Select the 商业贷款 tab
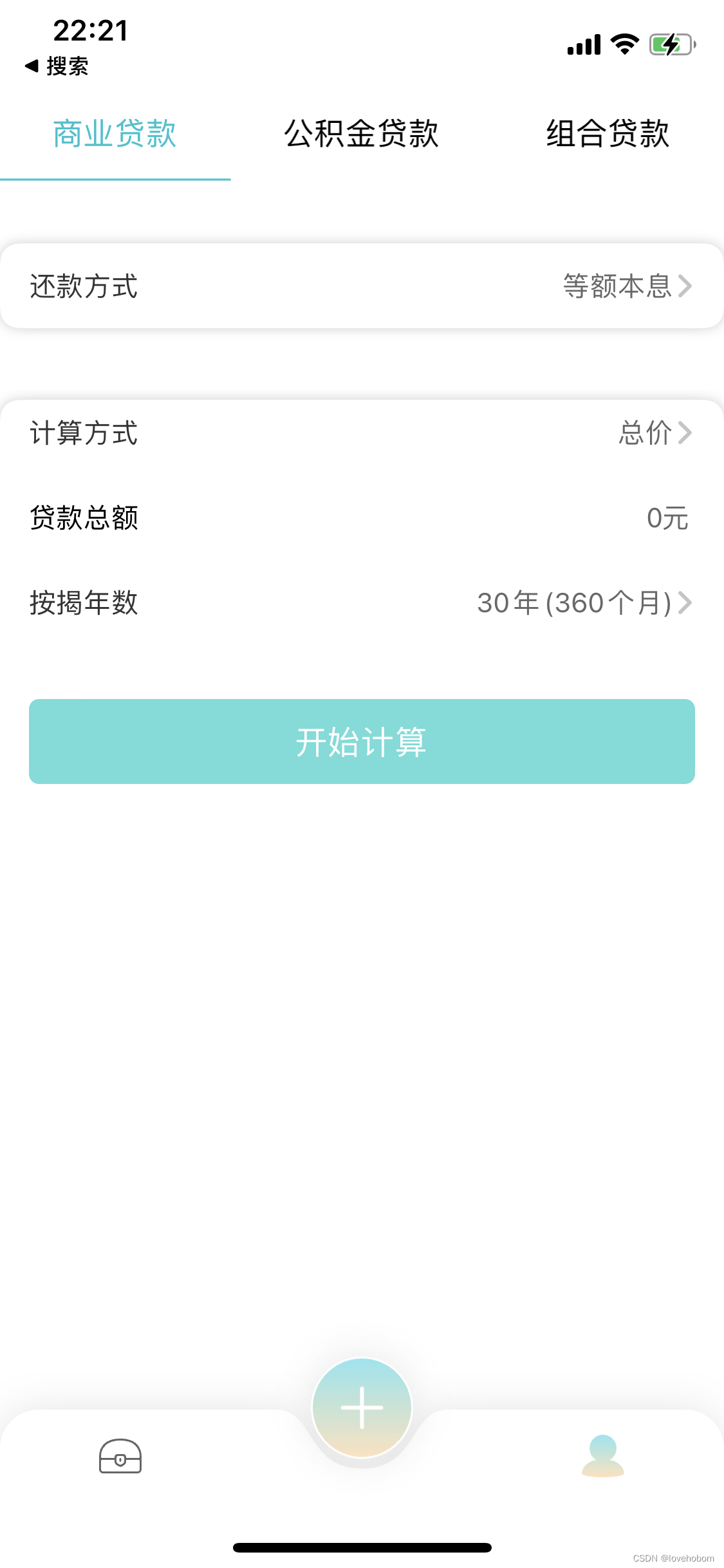Screen dimensions: 724x1568 coord(115,134)
